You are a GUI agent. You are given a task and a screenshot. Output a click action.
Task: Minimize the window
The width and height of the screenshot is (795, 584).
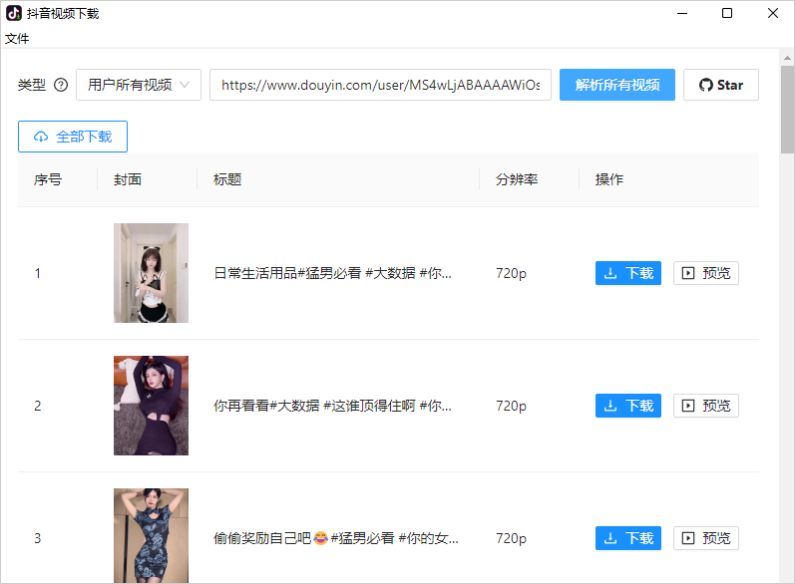pyautogui.click(x=681, y=14)
